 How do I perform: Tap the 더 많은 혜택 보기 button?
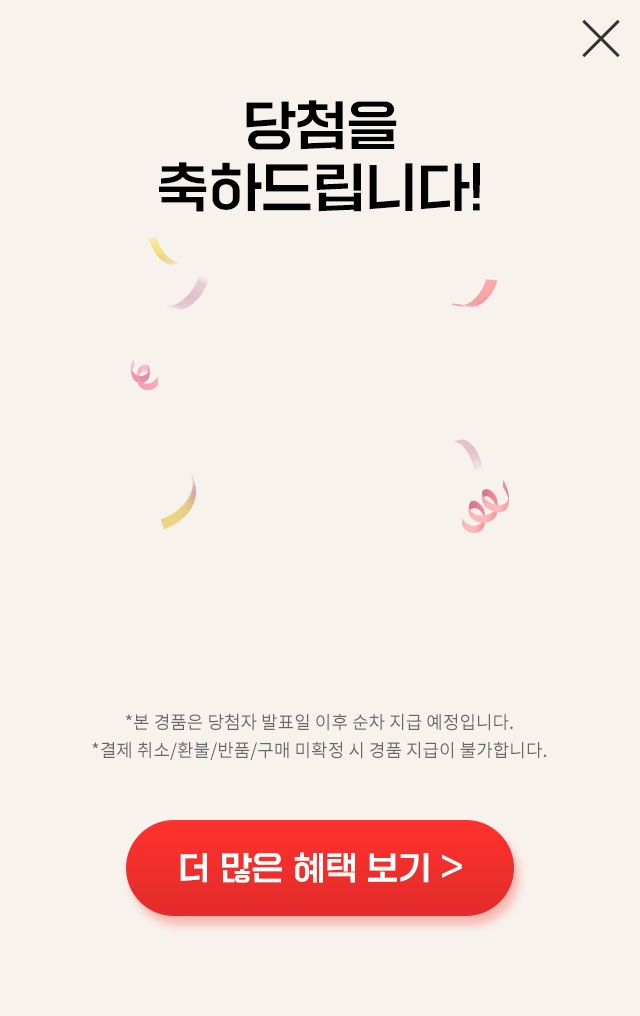[320, 868]
